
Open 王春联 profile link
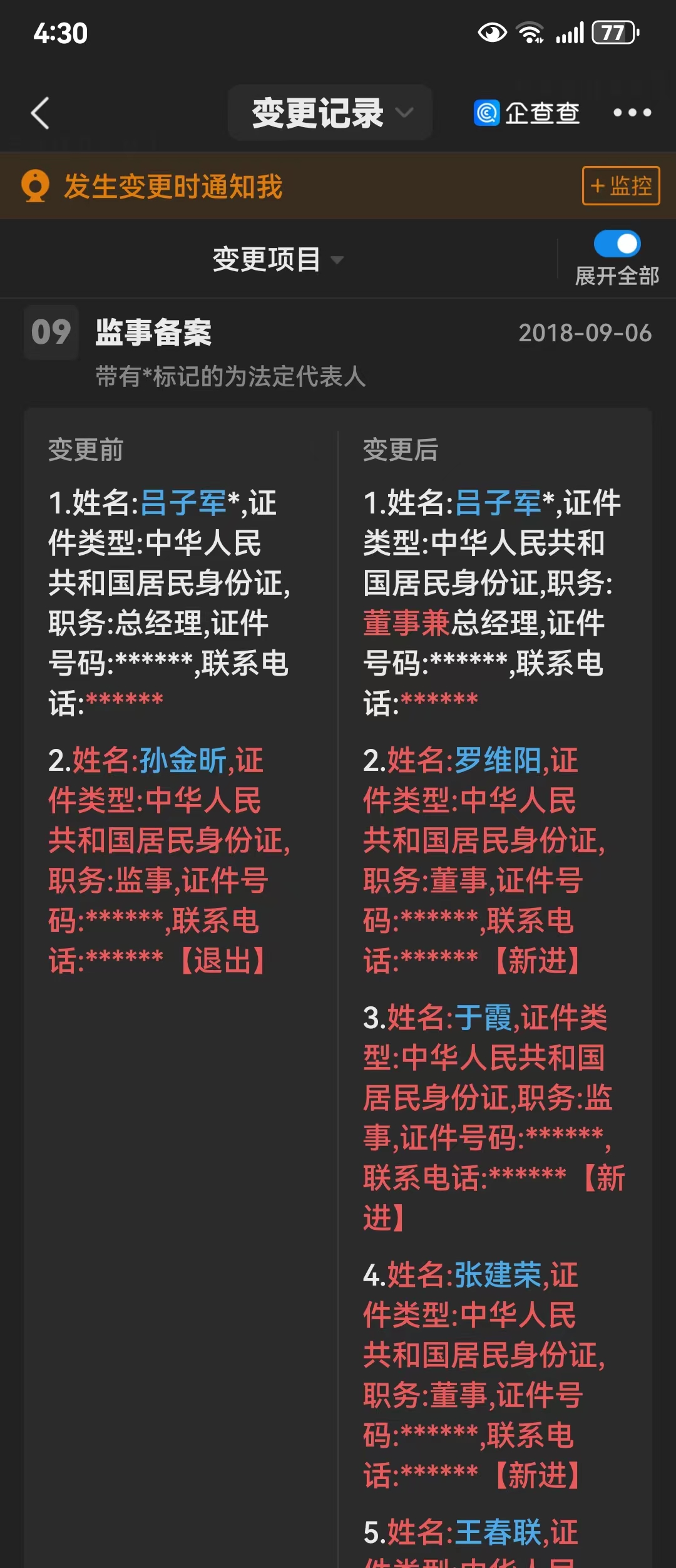point(497,1532)
